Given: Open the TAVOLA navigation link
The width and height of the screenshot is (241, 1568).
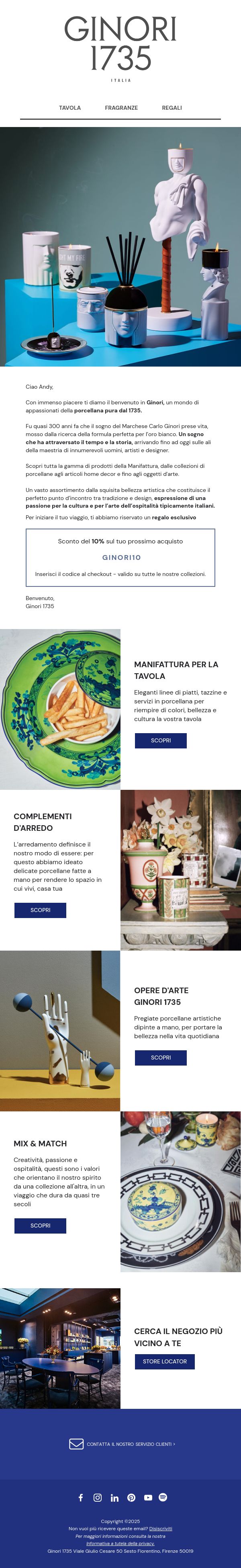Looking at the screenshot, I should [70, 108].
